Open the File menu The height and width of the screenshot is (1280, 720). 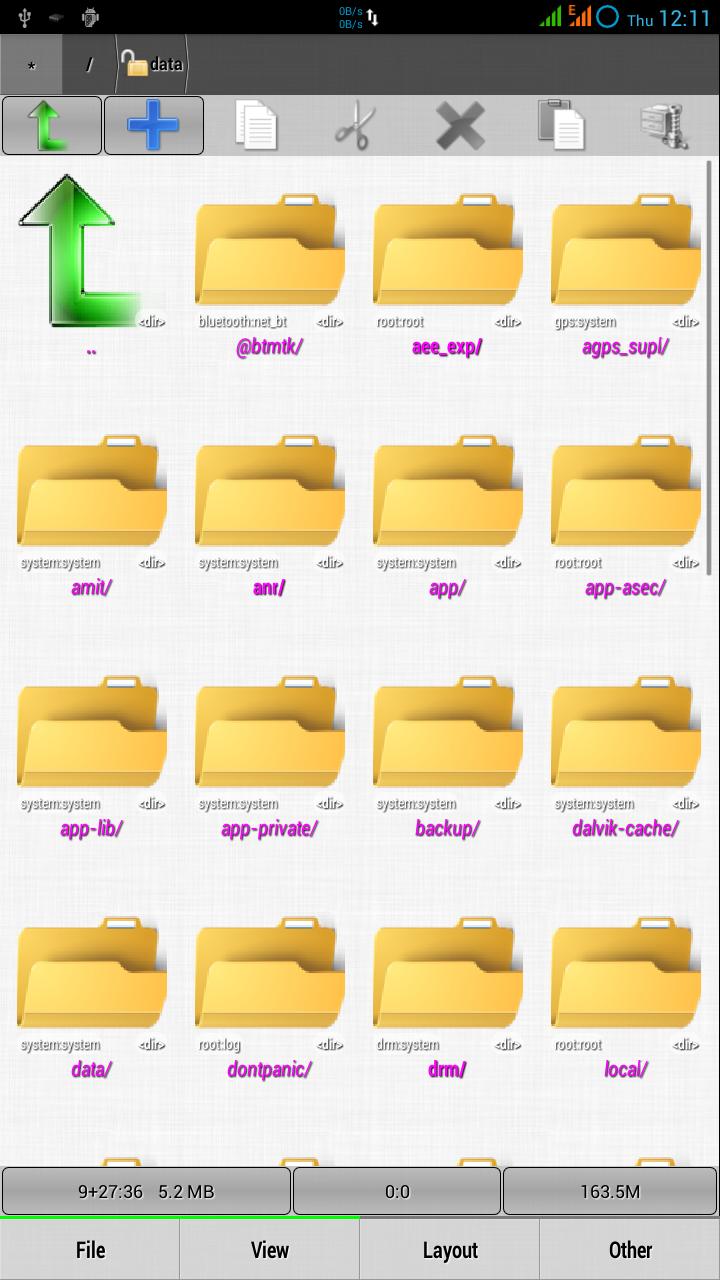[x=90, y=1250]
